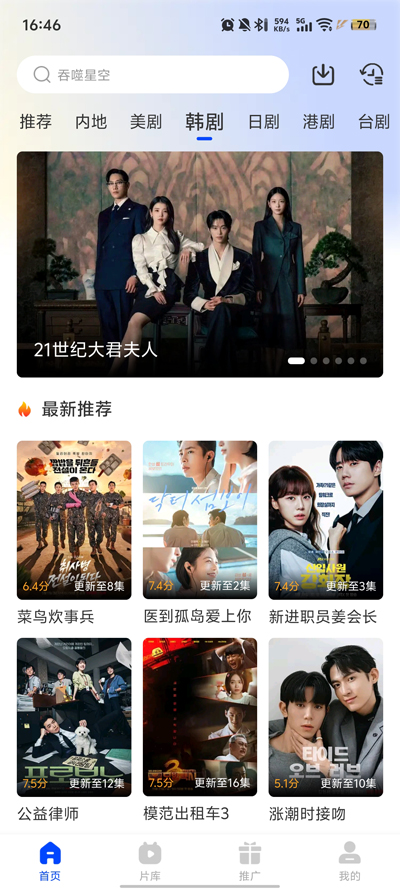Viewport: 400px width, 889px height.
Task: Open the watch history icon
Action: (x=372, y=74)
